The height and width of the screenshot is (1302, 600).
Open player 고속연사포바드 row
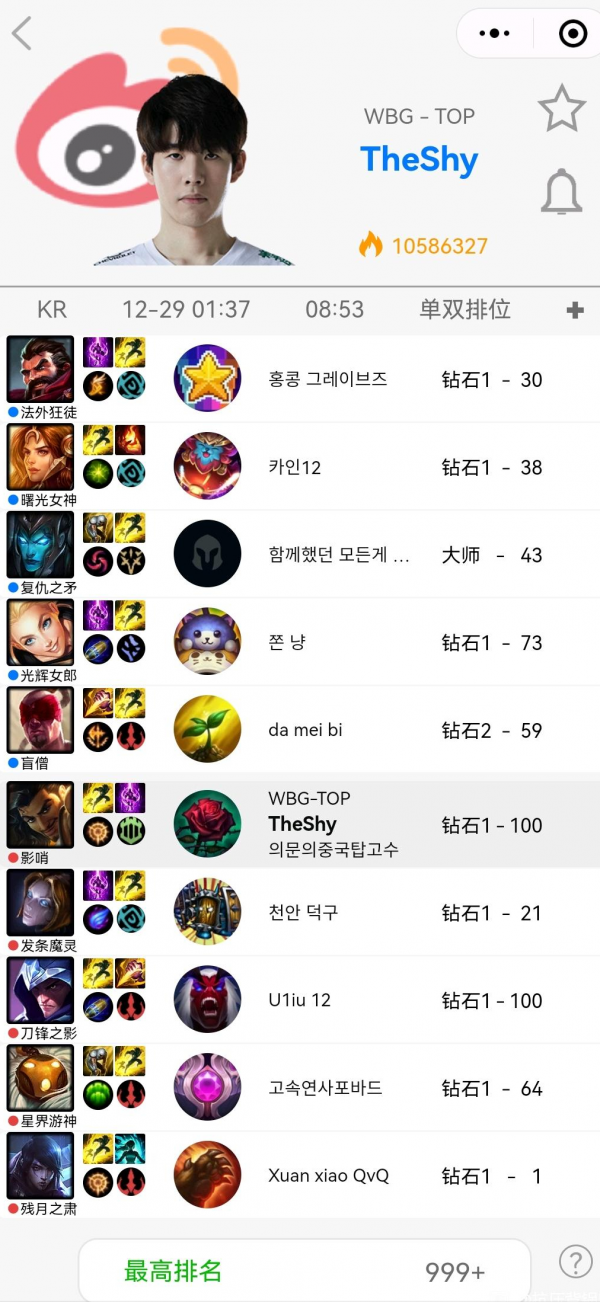coord(325,1088)
